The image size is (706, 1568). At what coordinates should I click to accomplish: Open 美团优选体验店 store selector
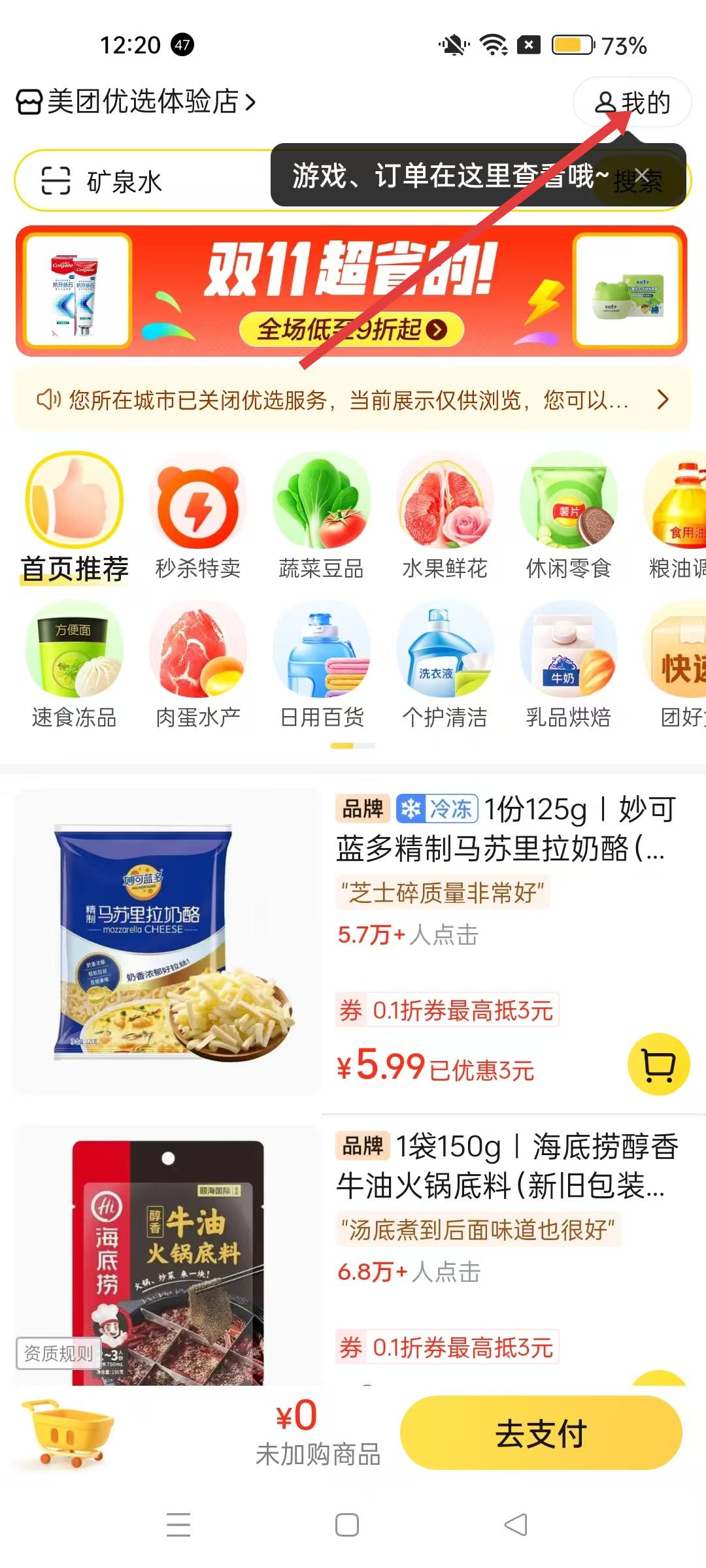[136, 102]
